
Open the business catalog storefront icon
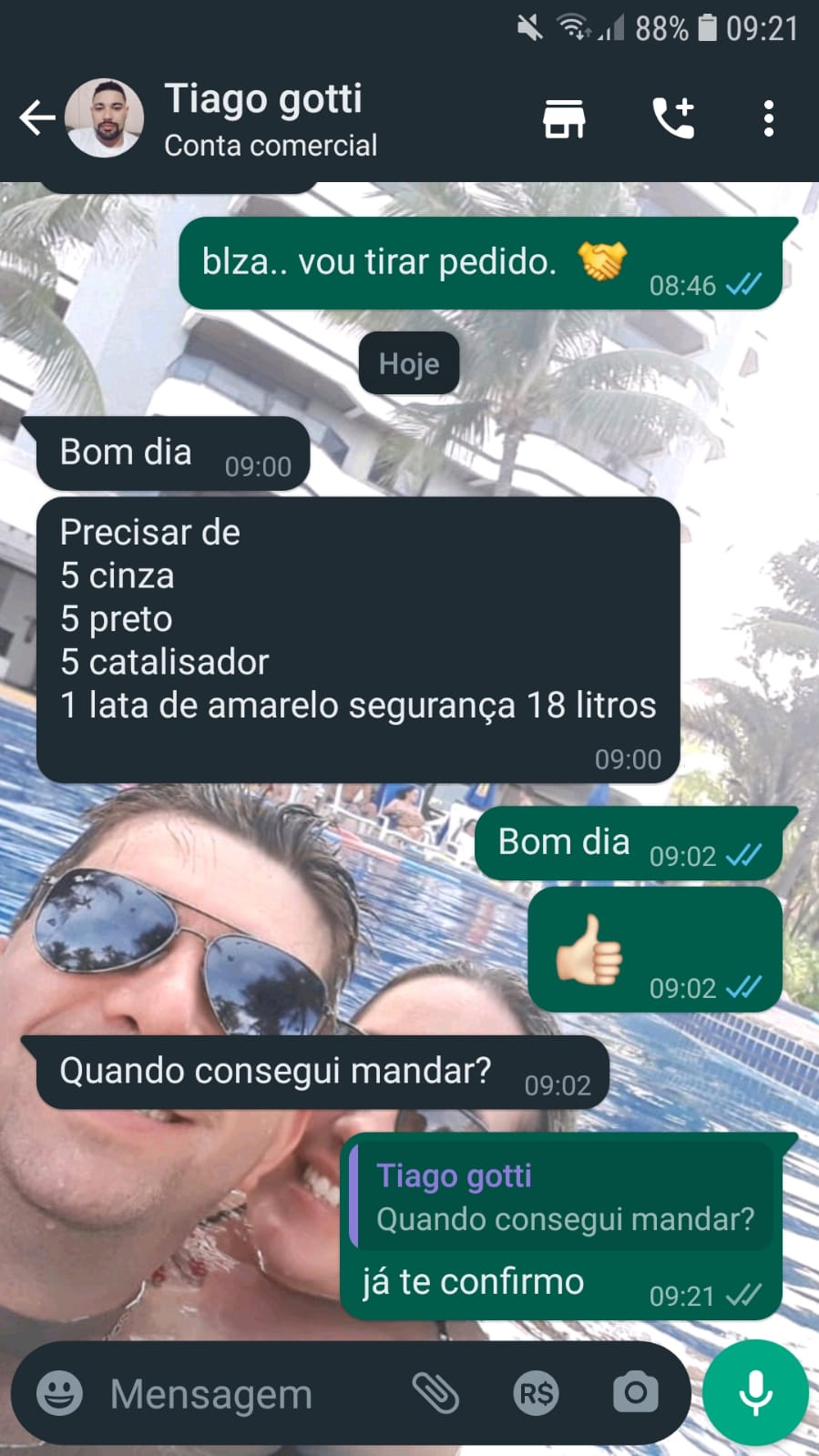point(564,119)
